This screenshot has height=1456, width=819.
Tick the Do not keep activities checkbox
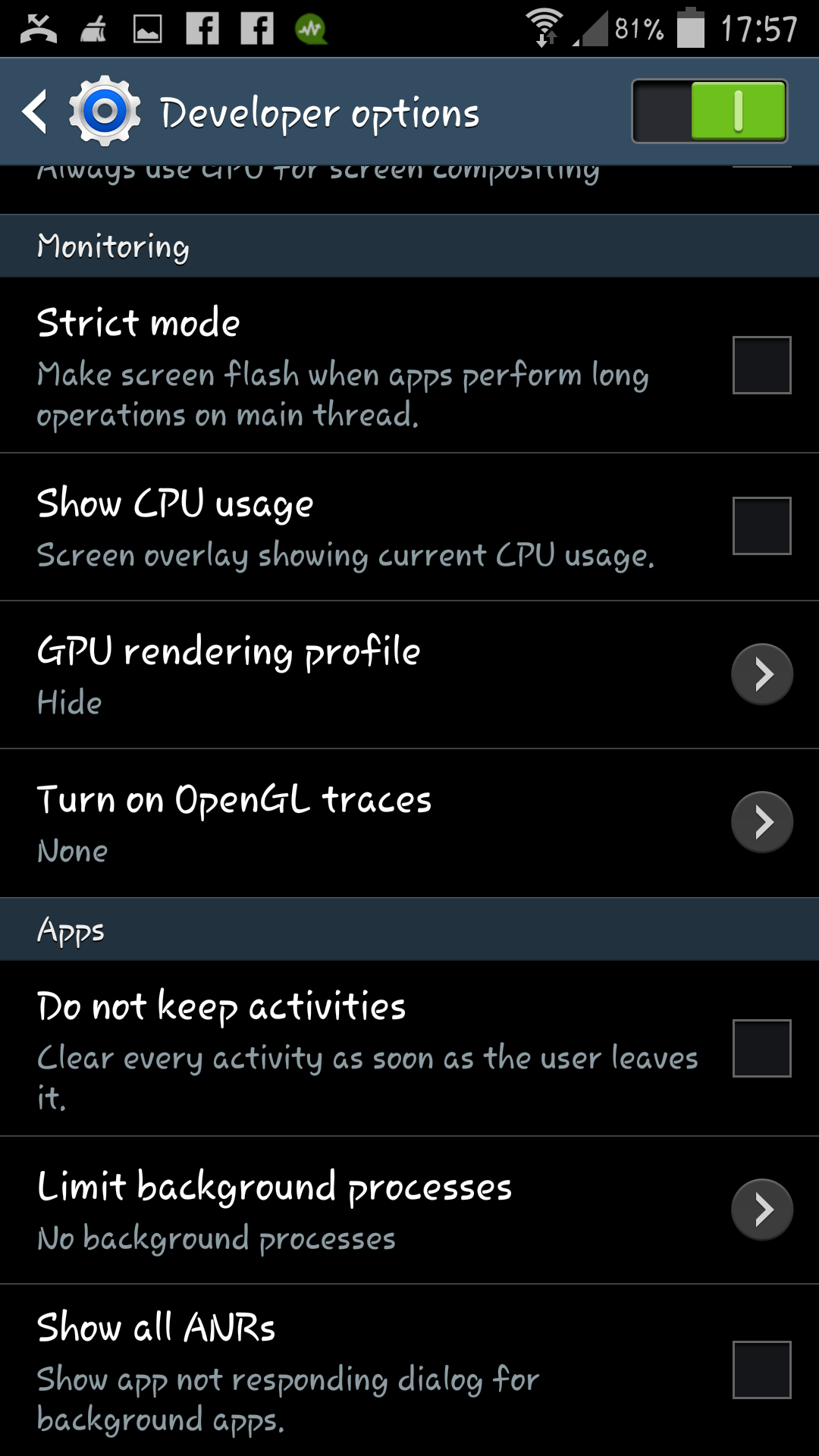pos(761,1048)
